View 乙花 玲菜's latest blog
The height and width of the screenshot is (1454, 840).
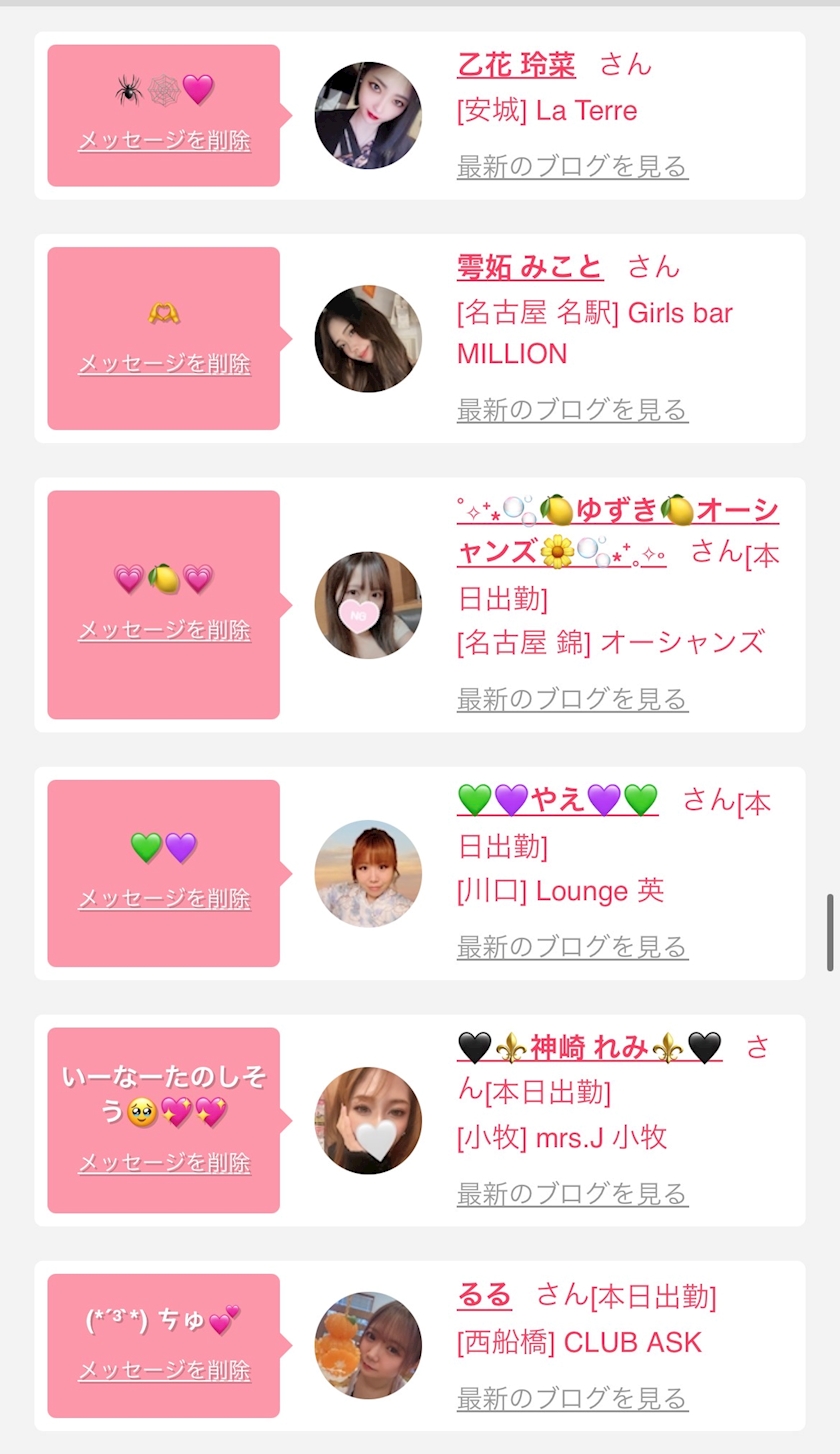coord(572,166)
